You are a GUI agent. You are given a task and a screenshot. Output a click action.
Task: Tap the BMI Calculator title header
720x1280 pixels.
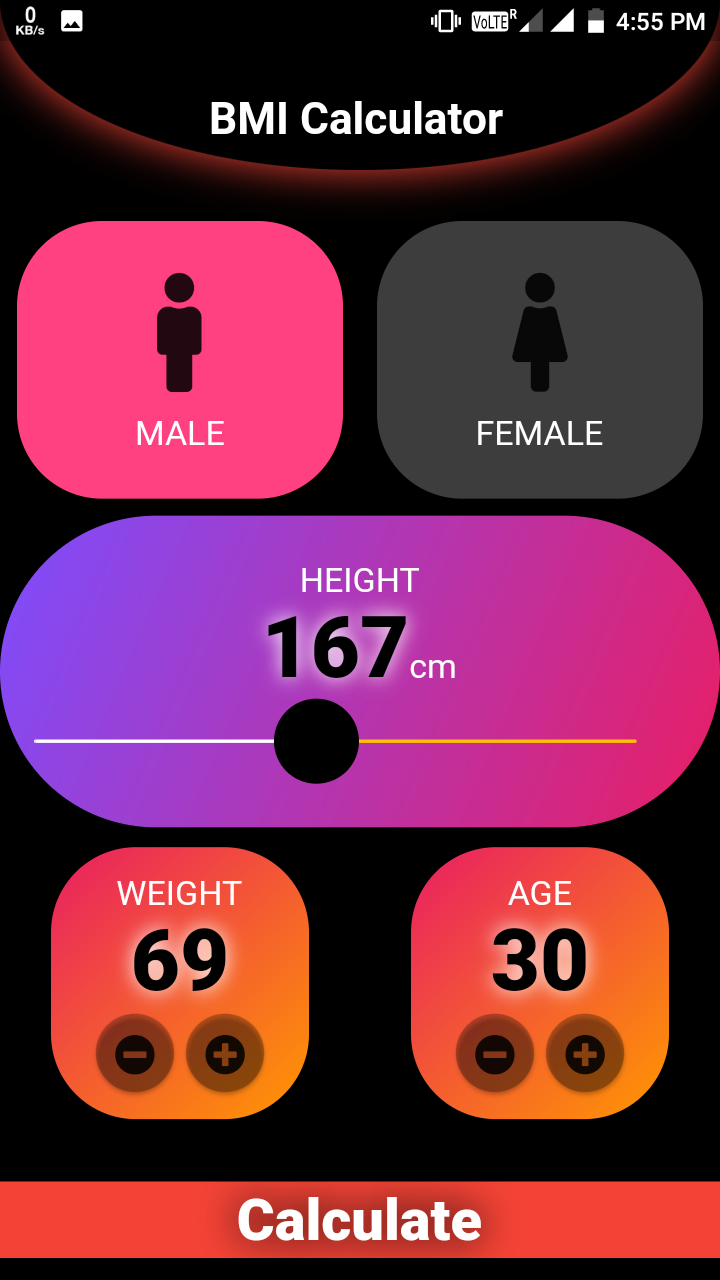pyautogui.click(x=358, y=118)
